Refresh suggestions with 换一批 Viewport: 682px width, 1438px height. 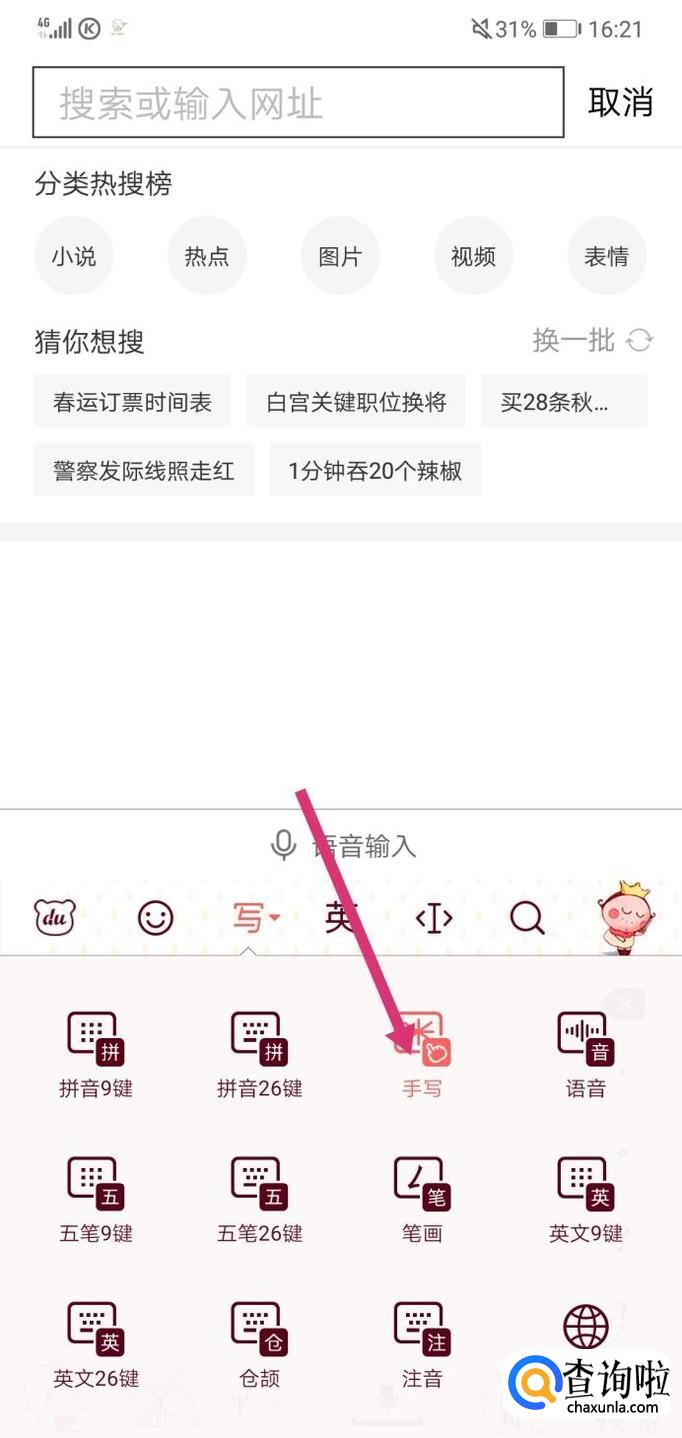point(592,341)
